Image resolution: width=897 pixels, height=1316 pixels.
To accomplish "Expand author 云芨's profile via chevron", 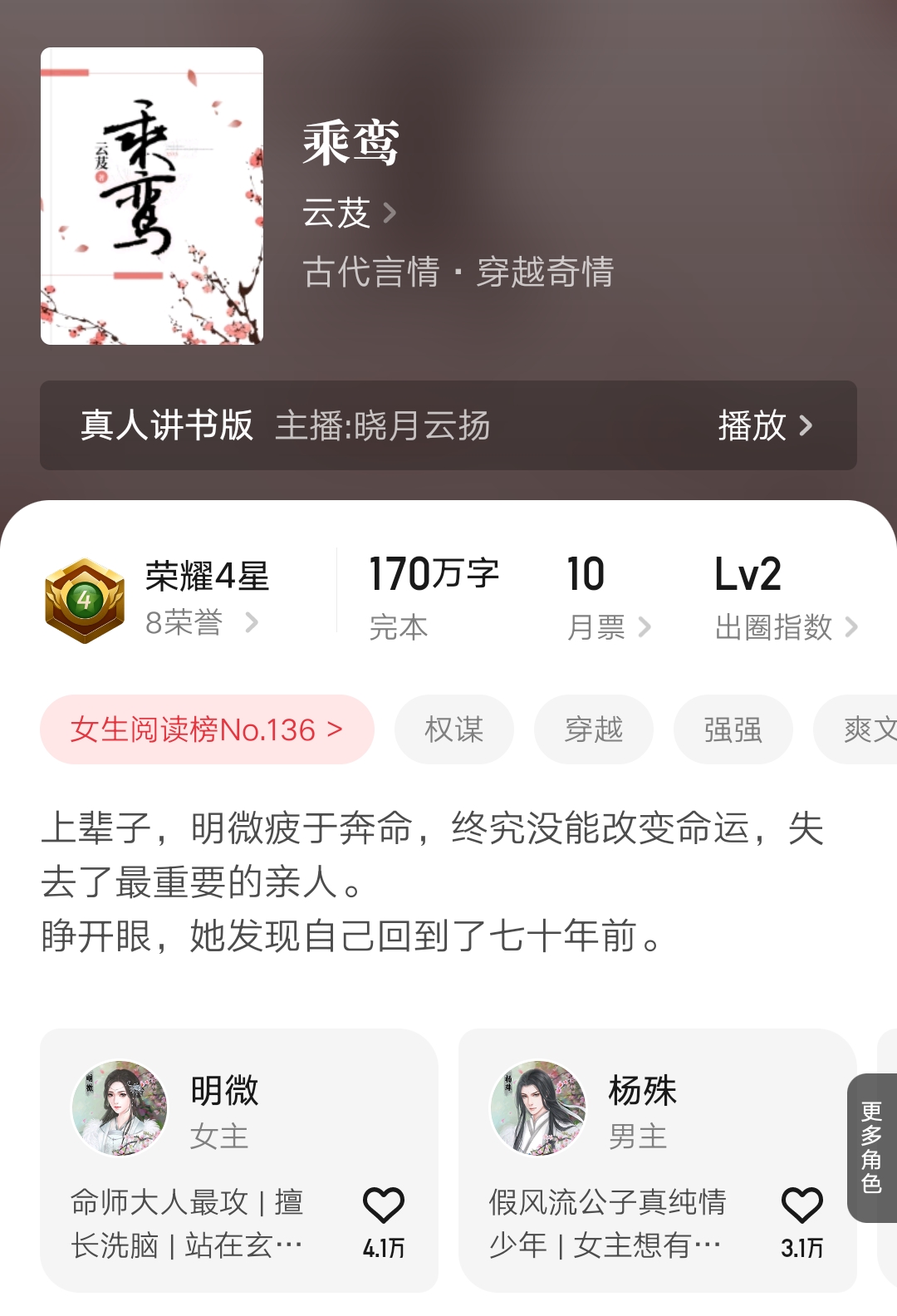I will click(x=390, y=214).
